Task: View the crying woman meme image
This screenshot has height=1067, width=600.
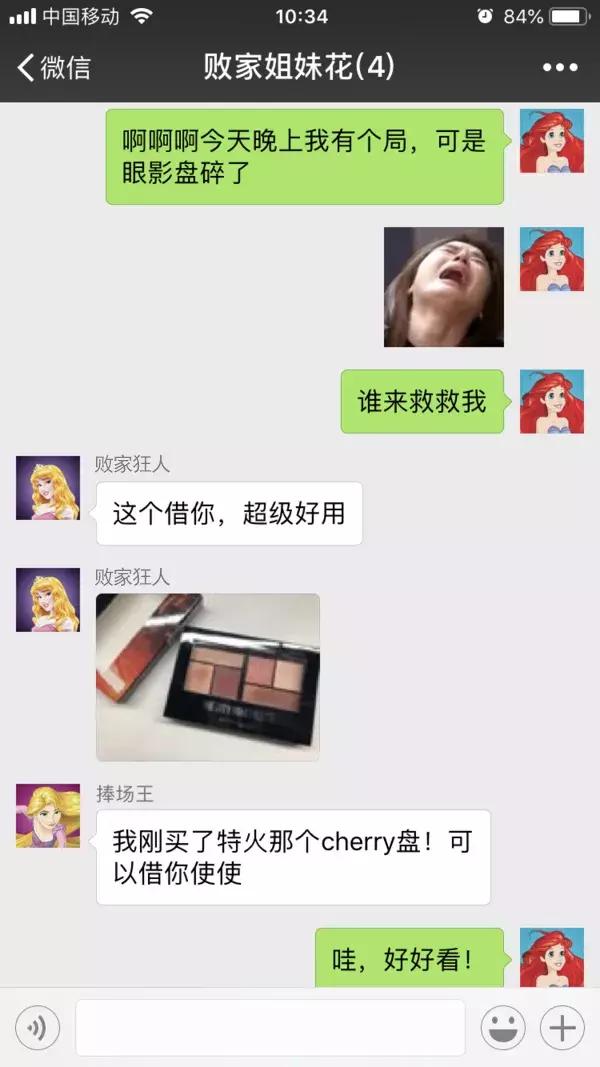Action: (x=443, y=287)
